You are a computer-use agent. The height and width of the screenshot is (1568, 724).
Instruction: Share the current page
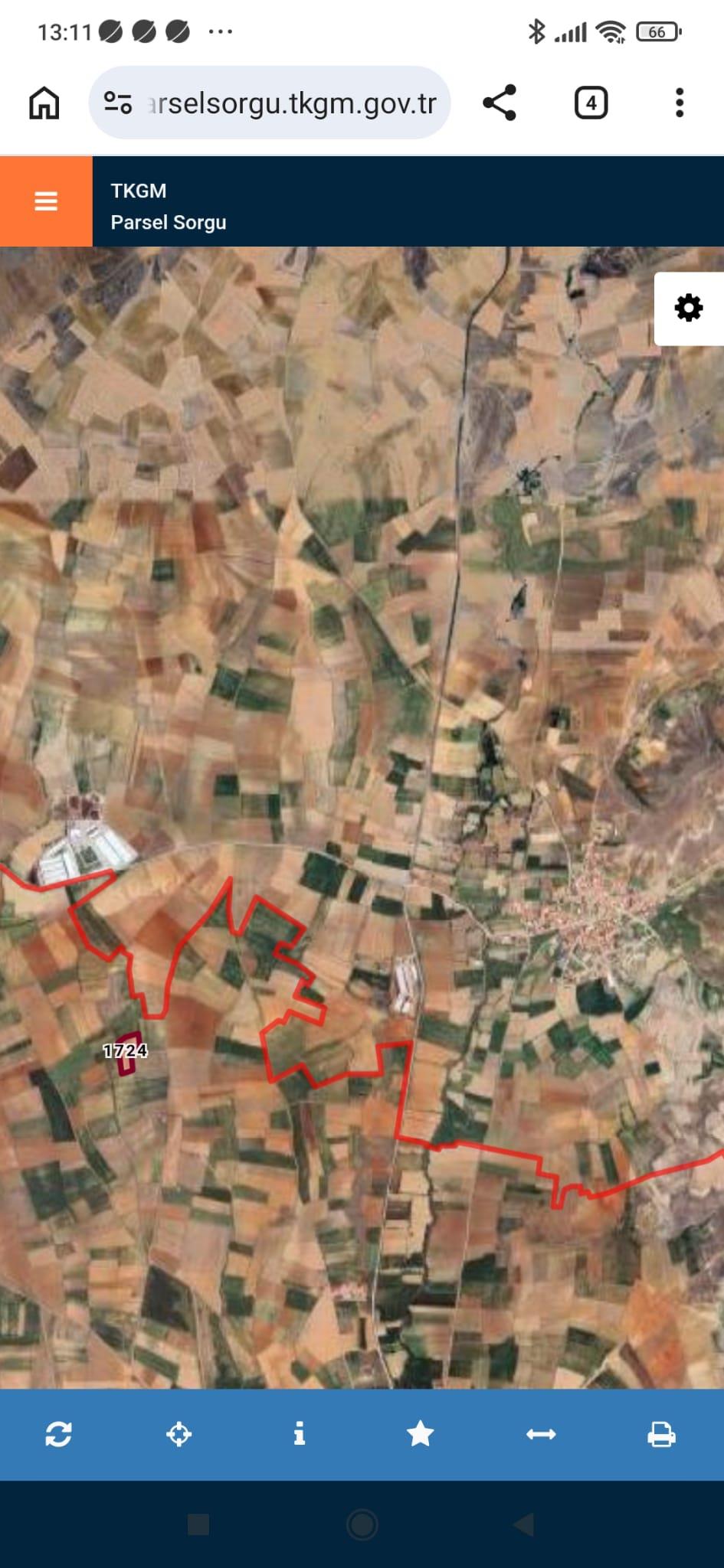coord(500,103)
